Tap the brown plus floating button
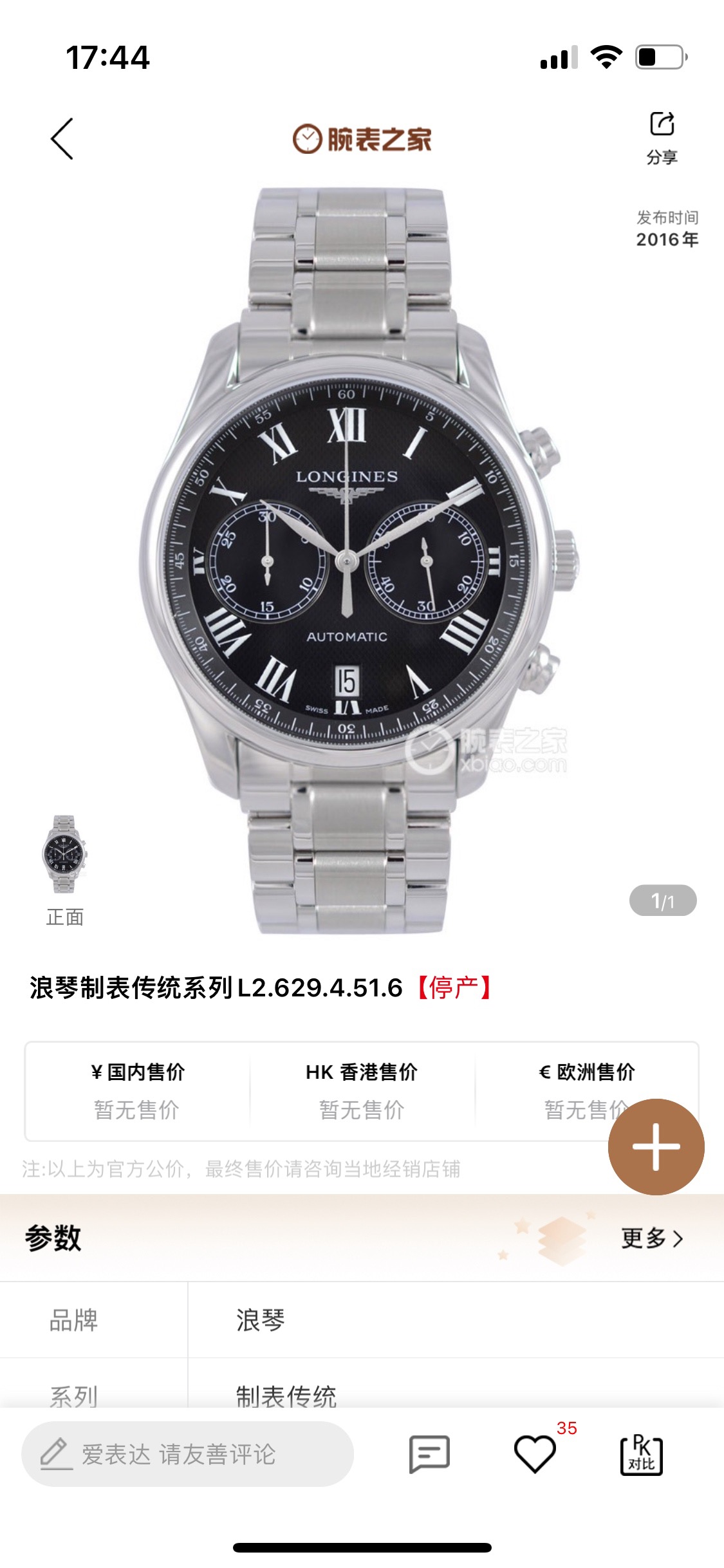724x1568 pixels. 656,1146
